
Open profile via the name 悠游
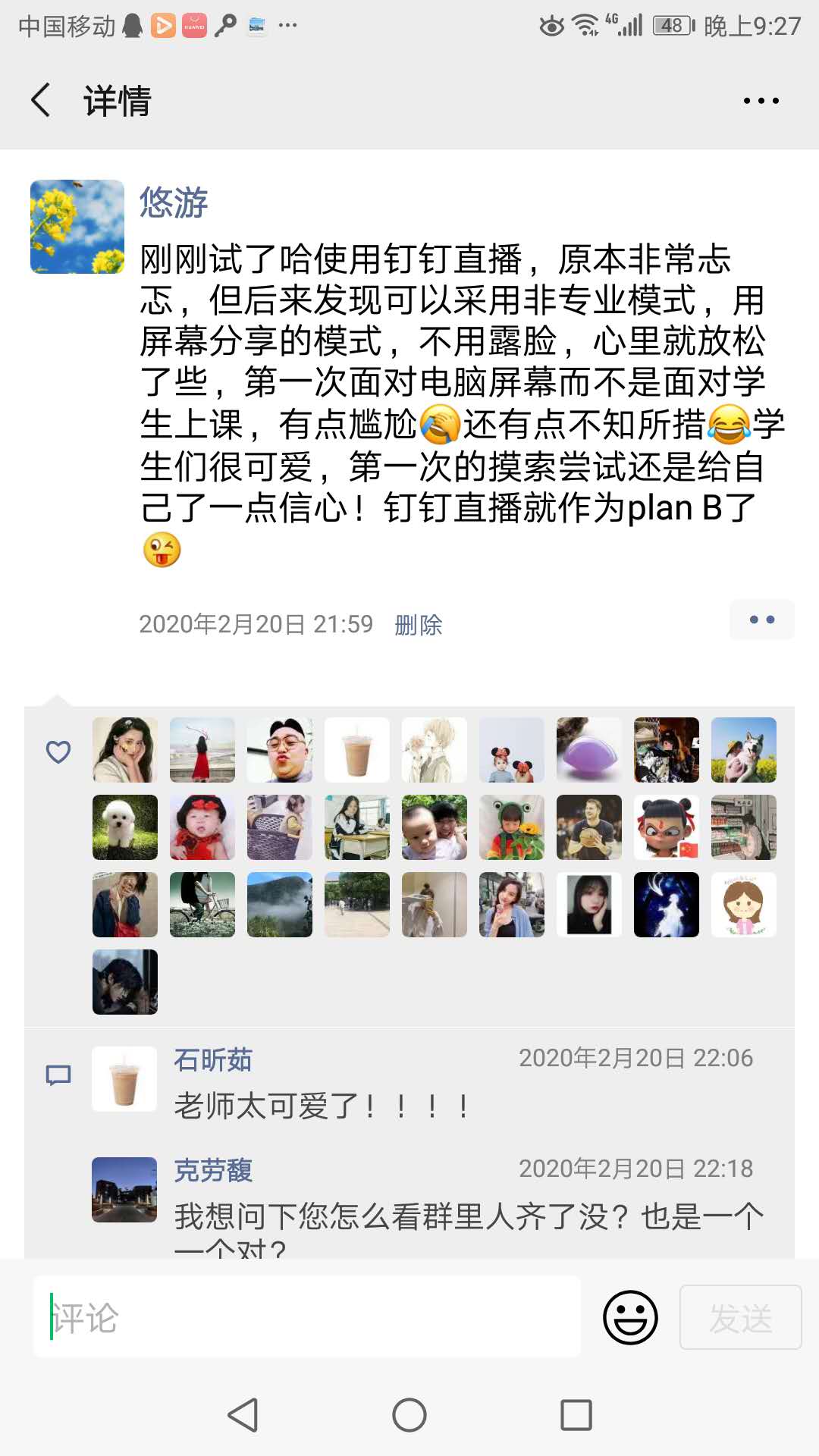point(174,202)
